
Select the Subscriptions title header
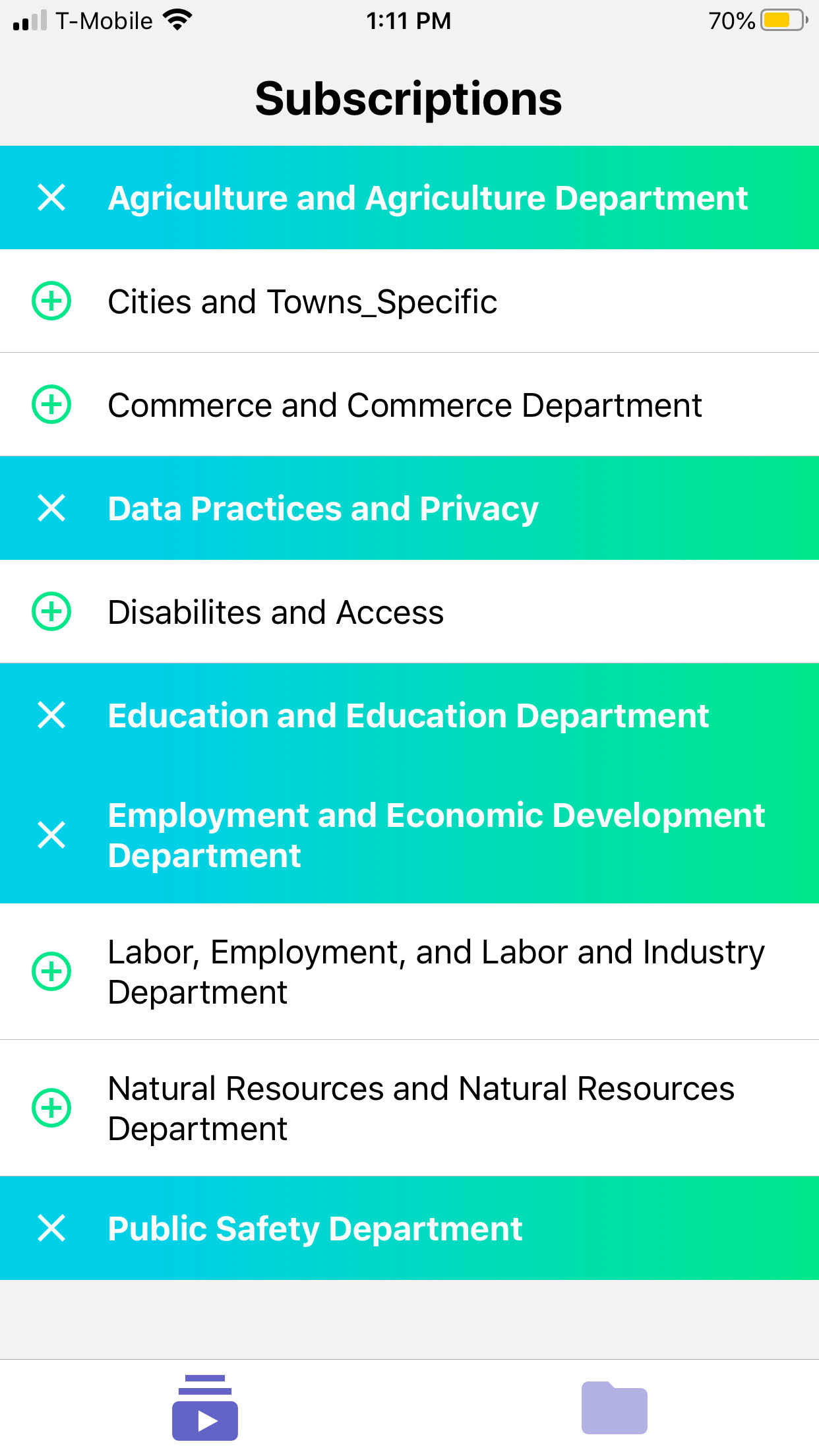click(409, 98)
